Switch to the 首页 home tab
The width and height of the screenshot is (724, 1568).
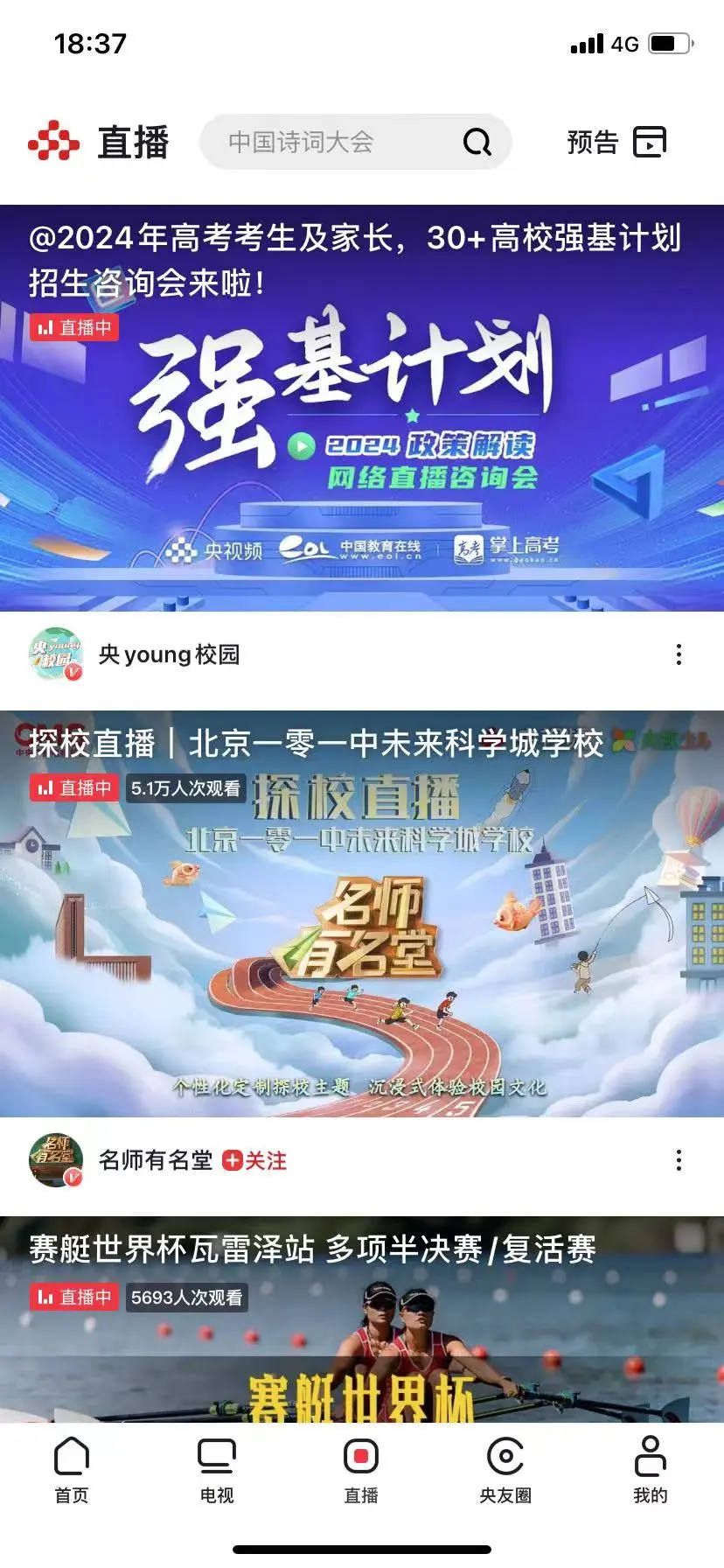click(x=72, y=1472)
